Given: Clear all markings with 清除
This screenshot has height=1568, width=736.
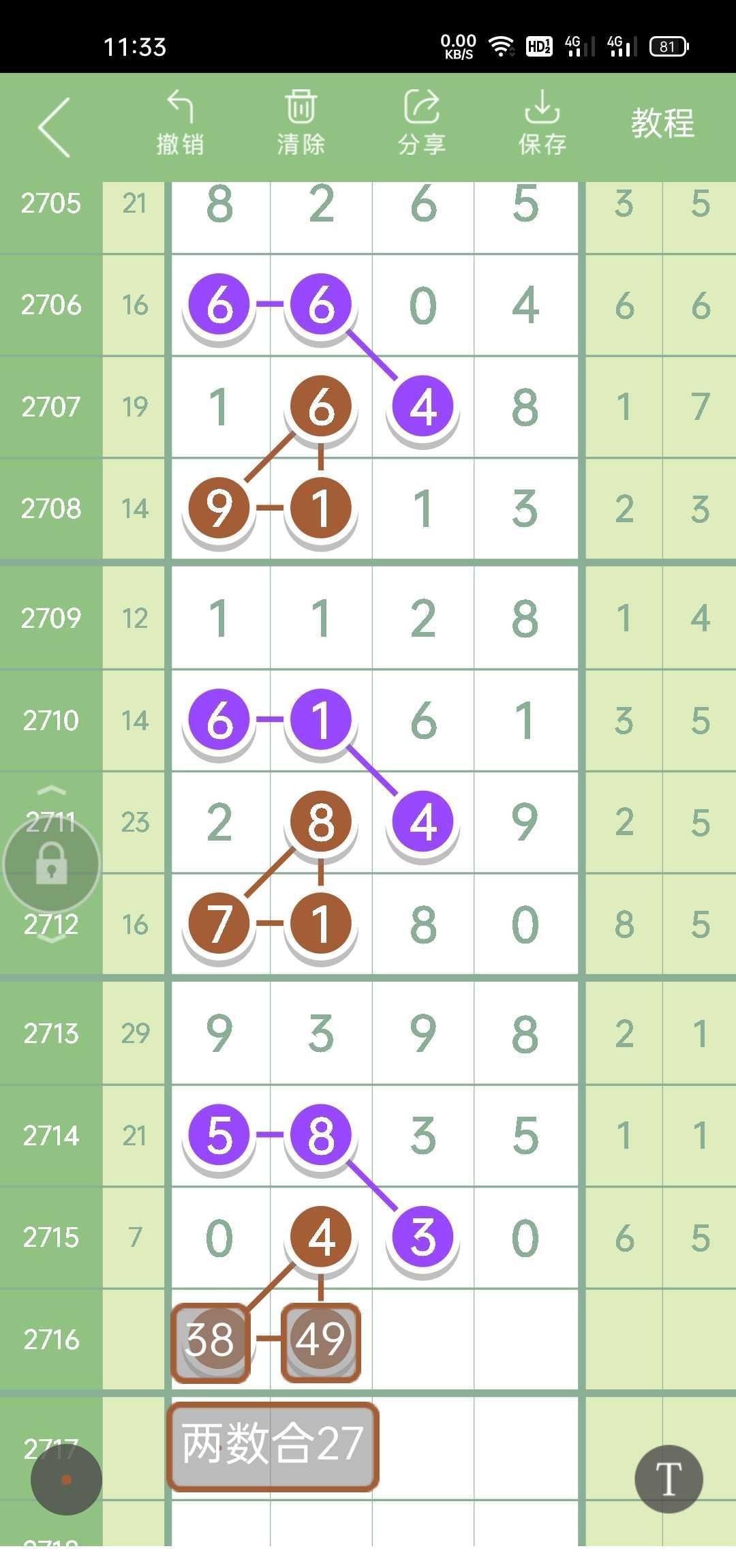Looking at the screenshot, I should (x=301, y=123).
